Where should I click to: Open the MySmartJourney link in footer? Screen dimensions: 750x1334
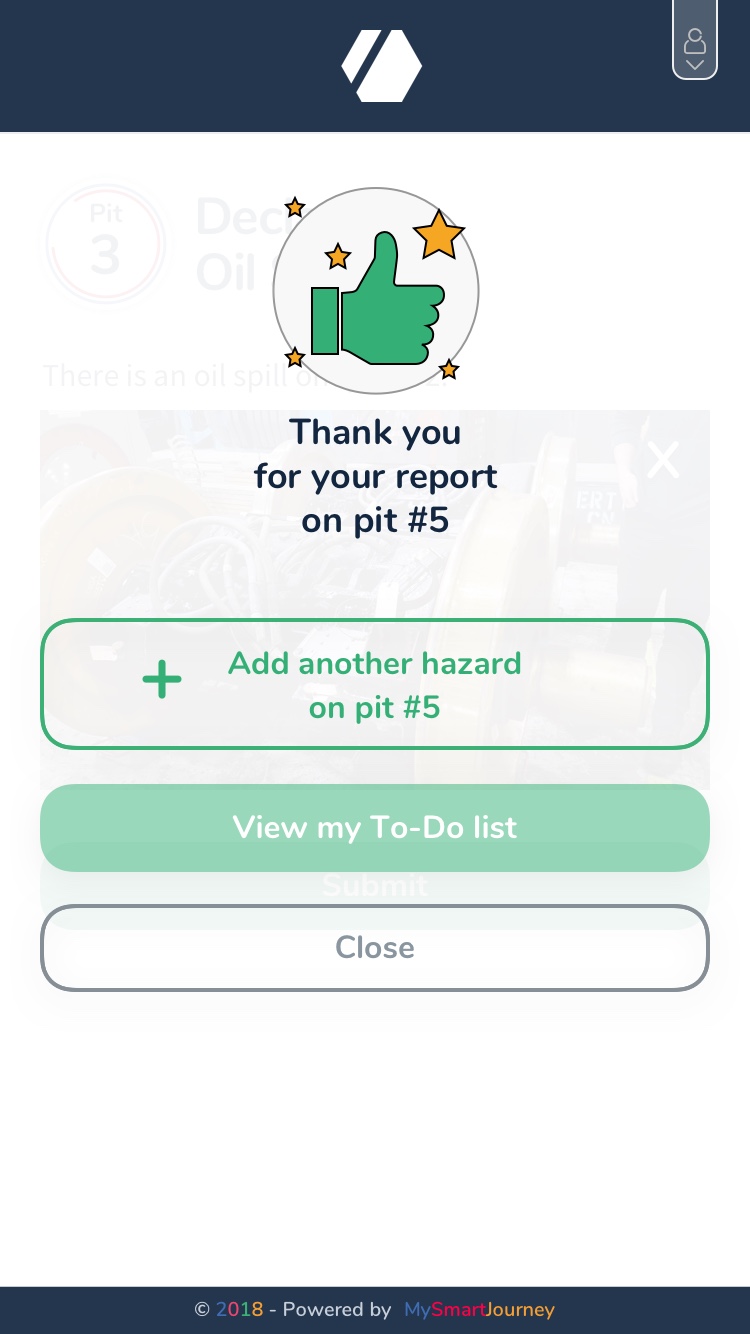(479, 1309)
